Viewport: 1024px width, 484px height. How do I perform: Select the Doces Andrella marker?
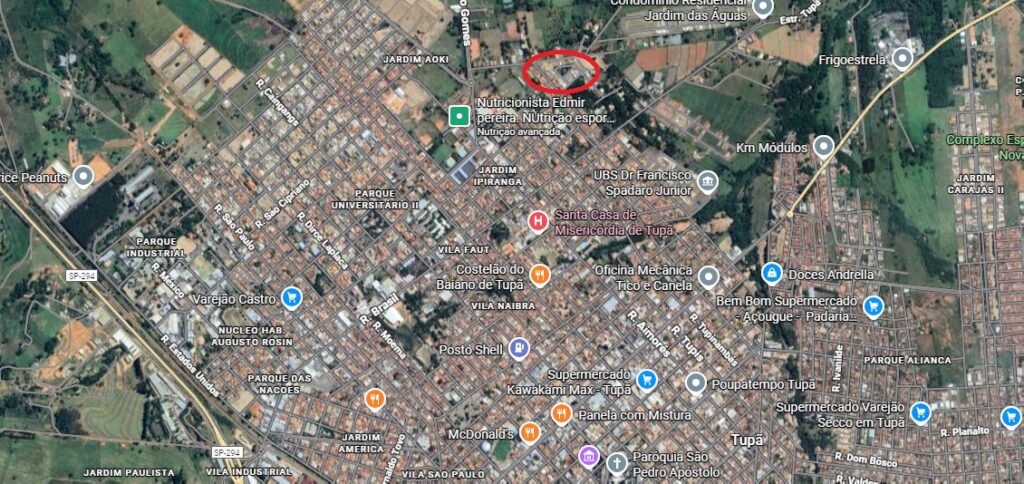771,272
